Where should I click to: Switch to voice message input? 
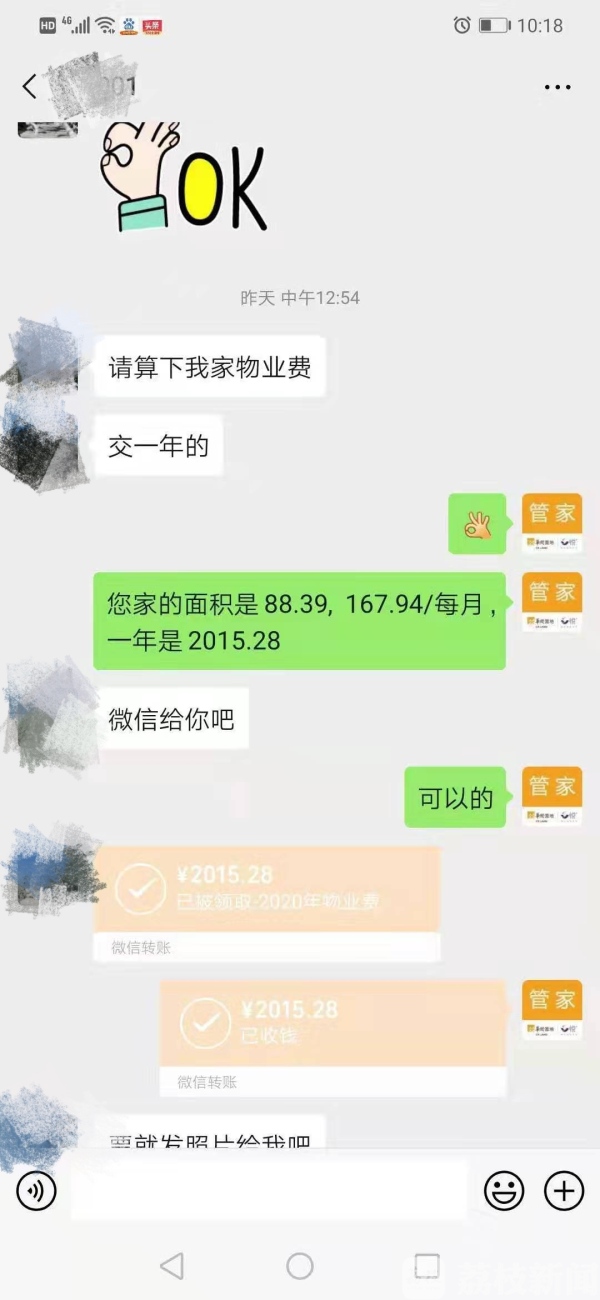(x=37, y=1190)
